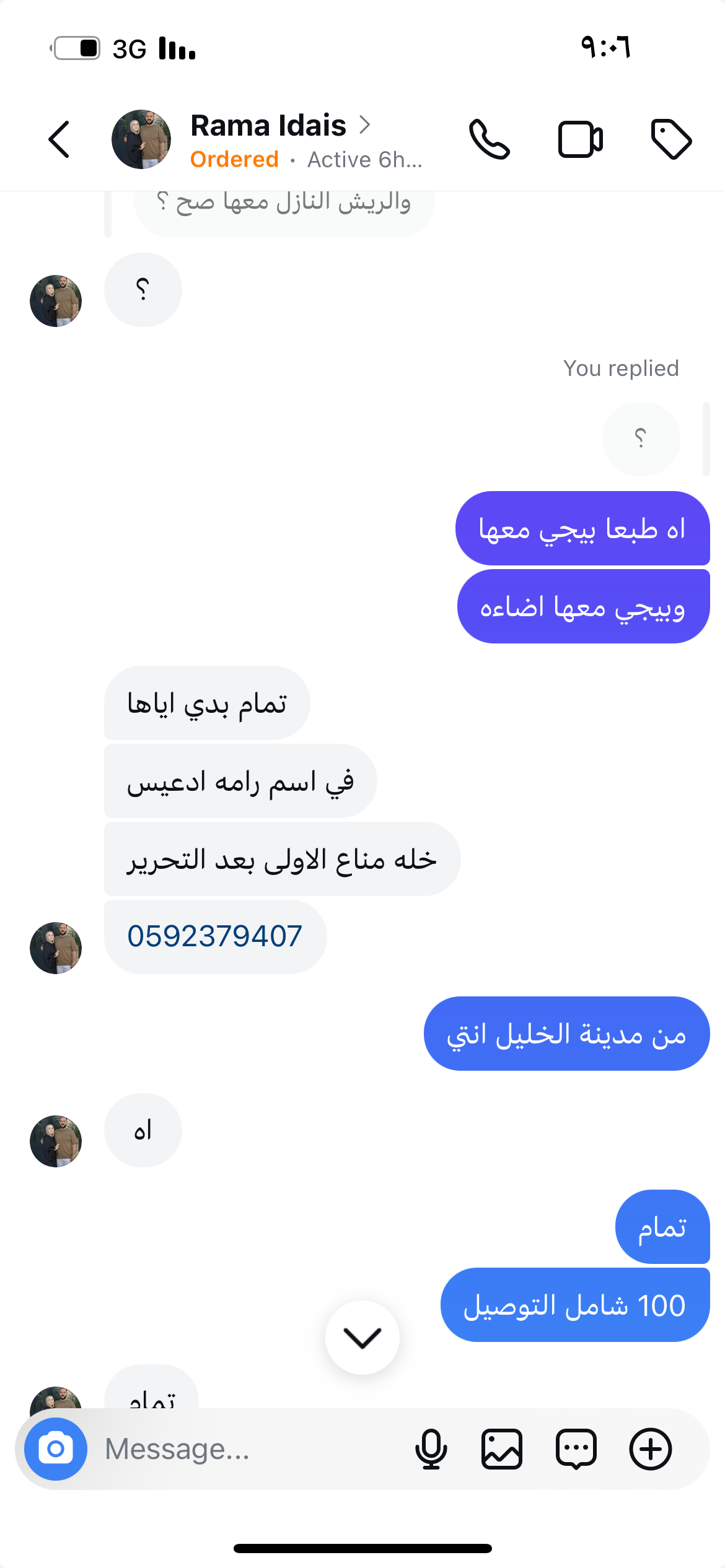725x1568 pixels.
Task: Open the photo gallery picker
Action: pos(502,1449)
